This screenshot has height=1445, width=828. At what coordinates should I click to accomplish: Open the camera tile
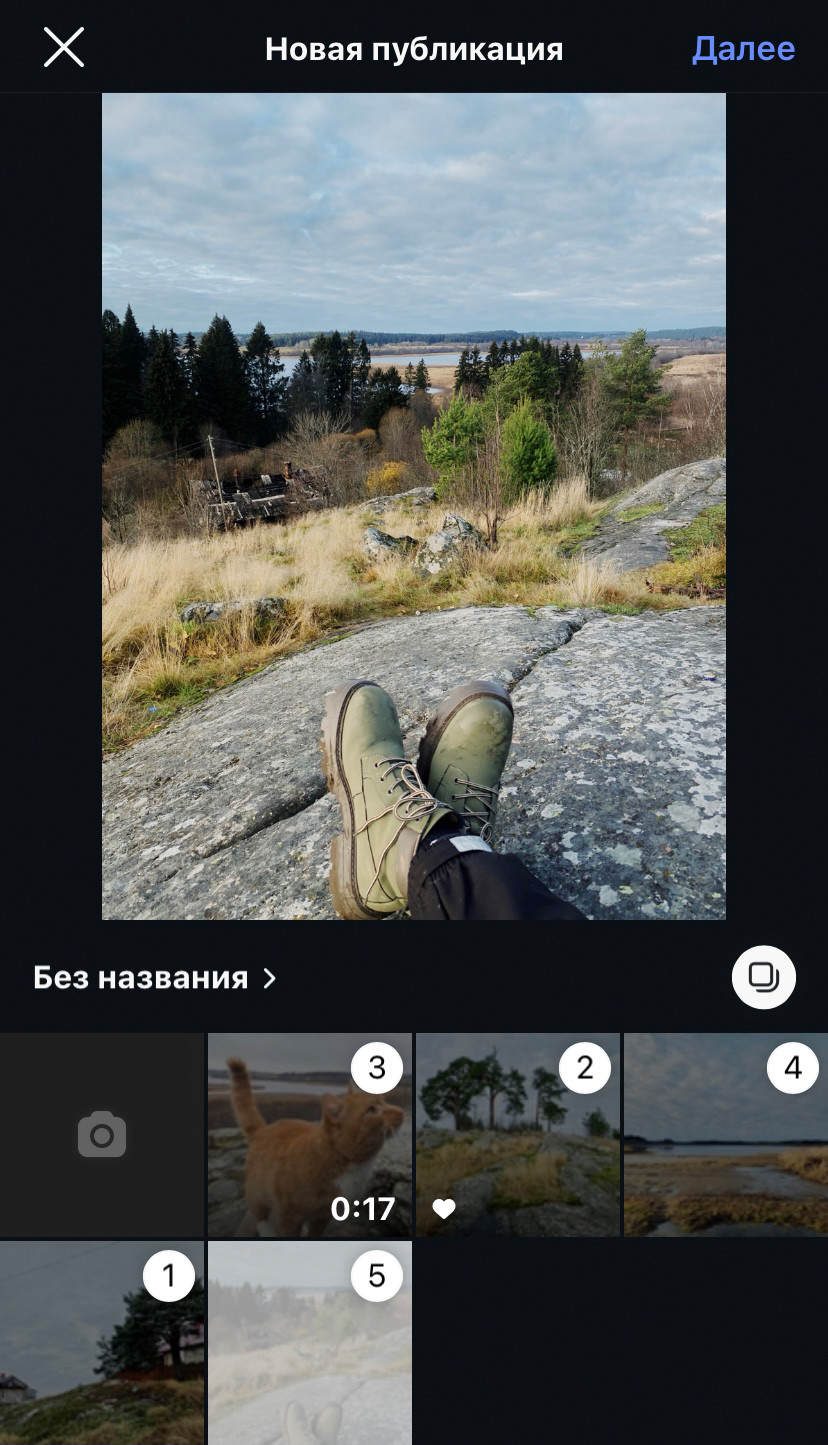[102, 1135]
